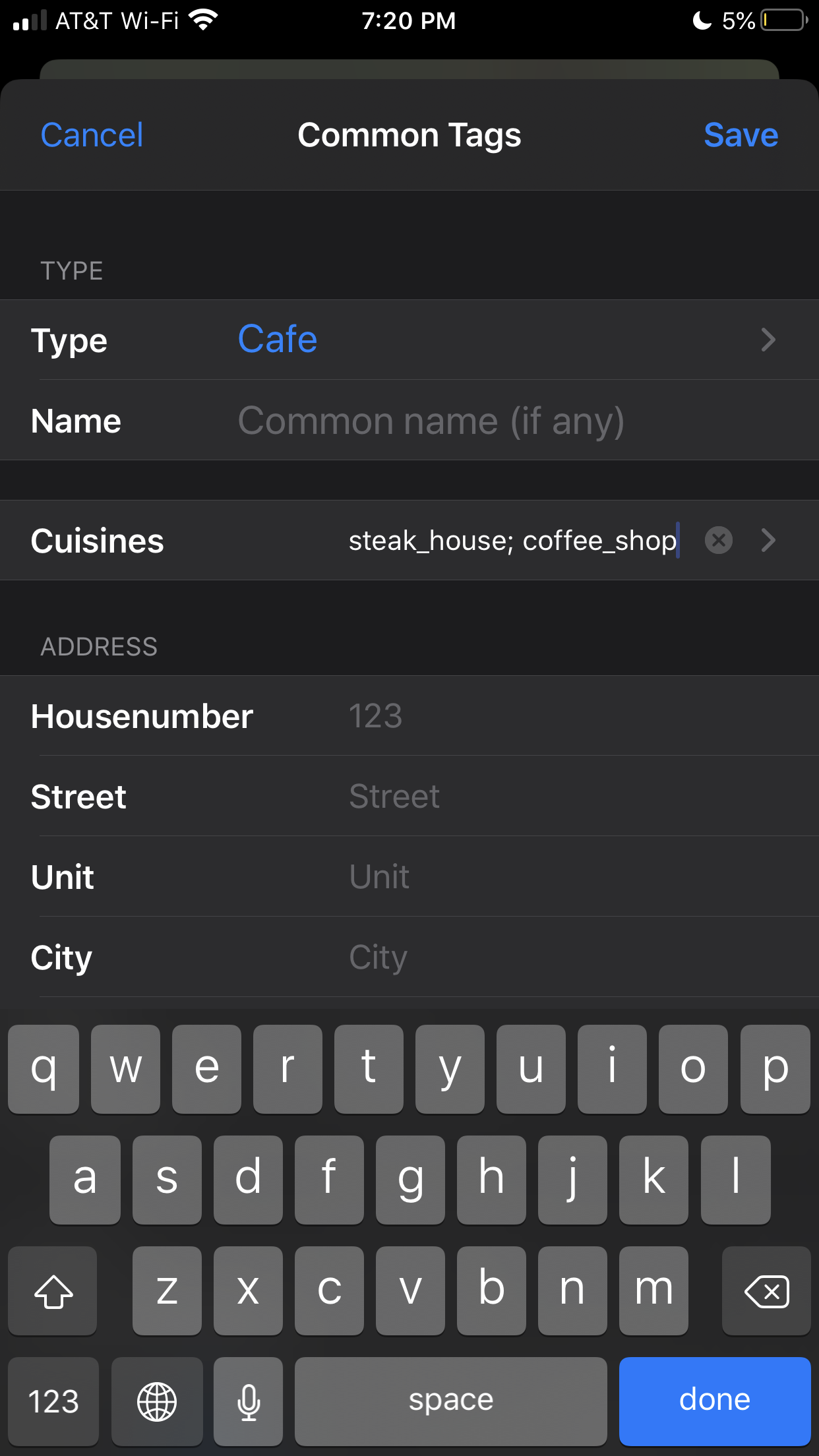Edit the Cuisines text value
The width and height of the screenshot is (819, 1456).
pos(512,541)
